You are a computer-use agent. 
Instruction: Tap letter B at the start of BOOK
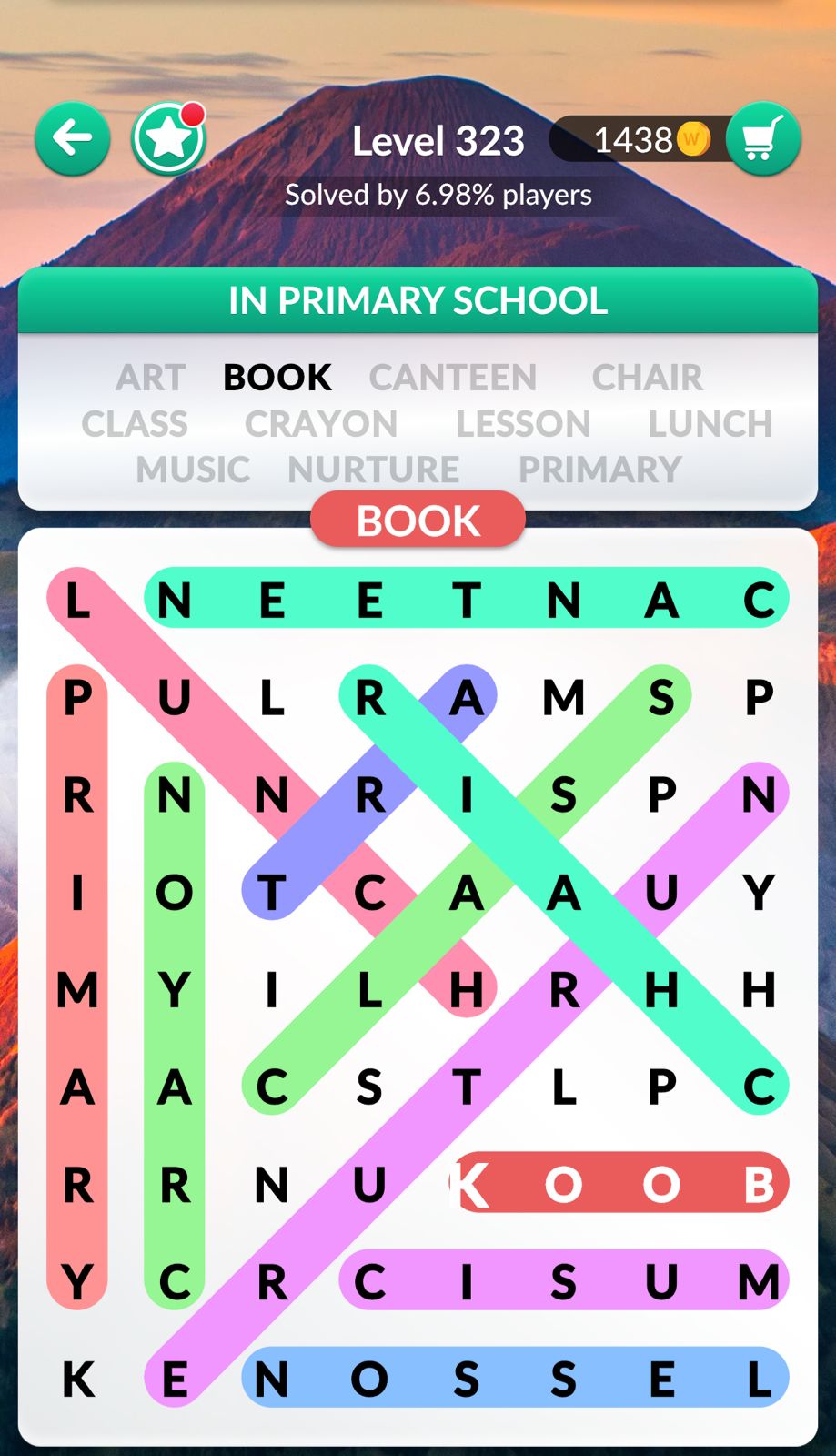(x=759, y=1184)
